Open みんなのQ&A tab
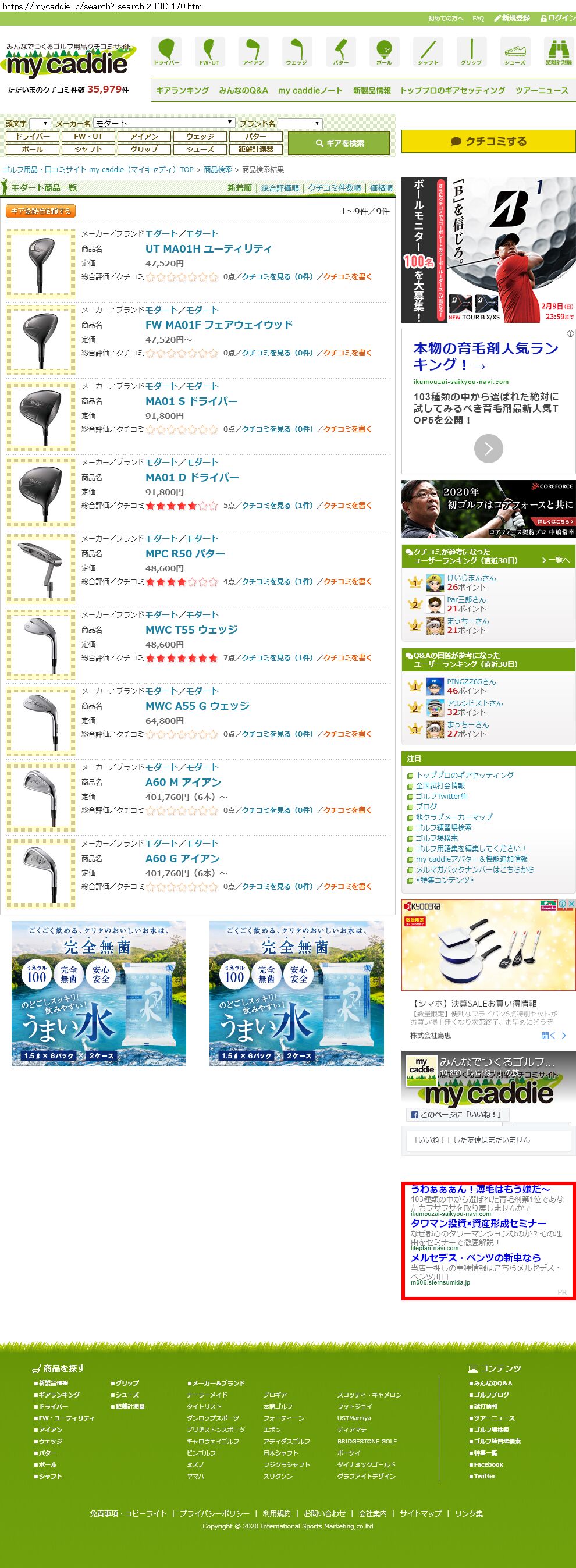The height and width of the screenshot is (1568, 576). tap(243, 91)
